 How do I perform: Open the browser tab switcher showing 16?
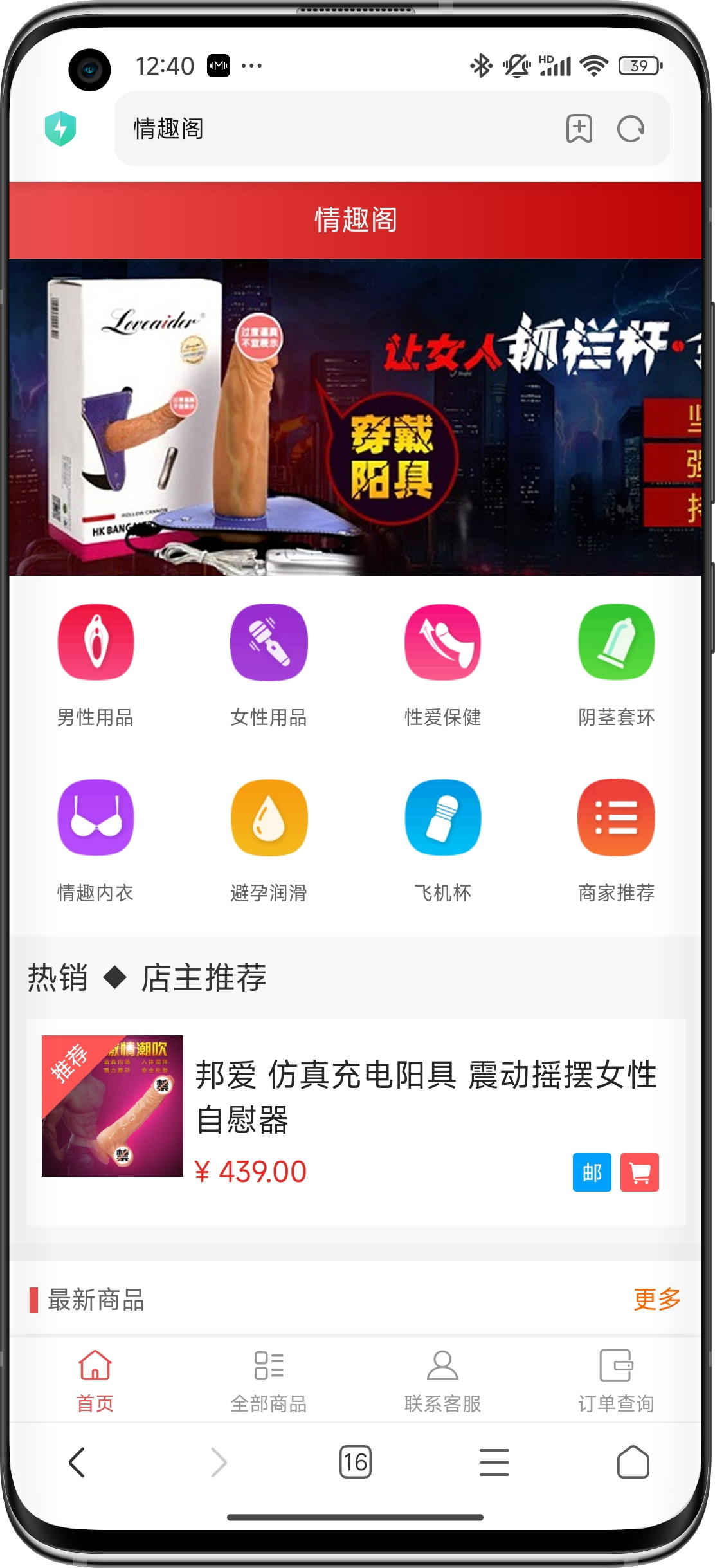point(355,1462)
